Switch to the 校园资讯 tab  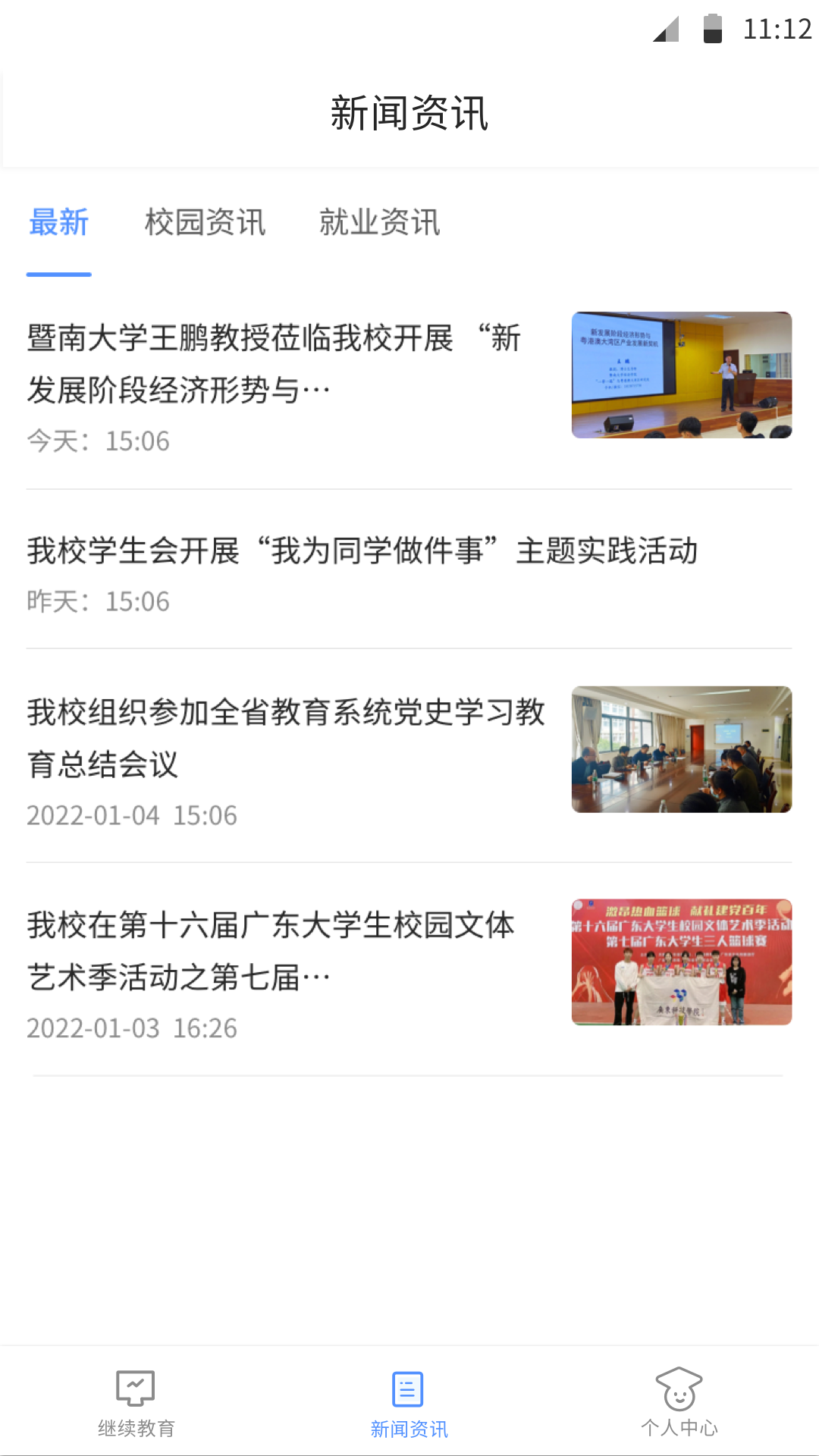[x=206, y=222]
